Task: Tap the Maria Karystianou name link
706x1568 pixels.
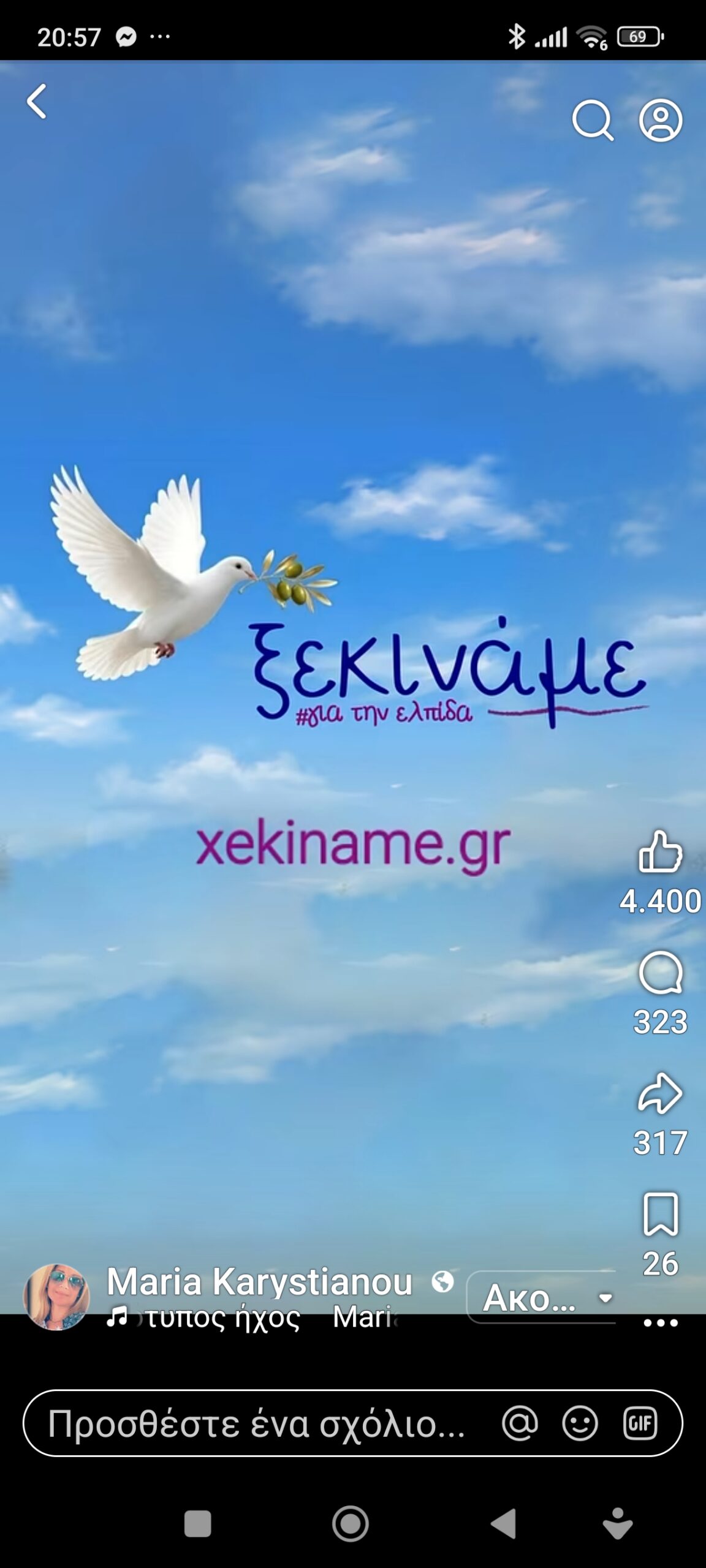Action: pyautogui.click(x=259, y=1281)
